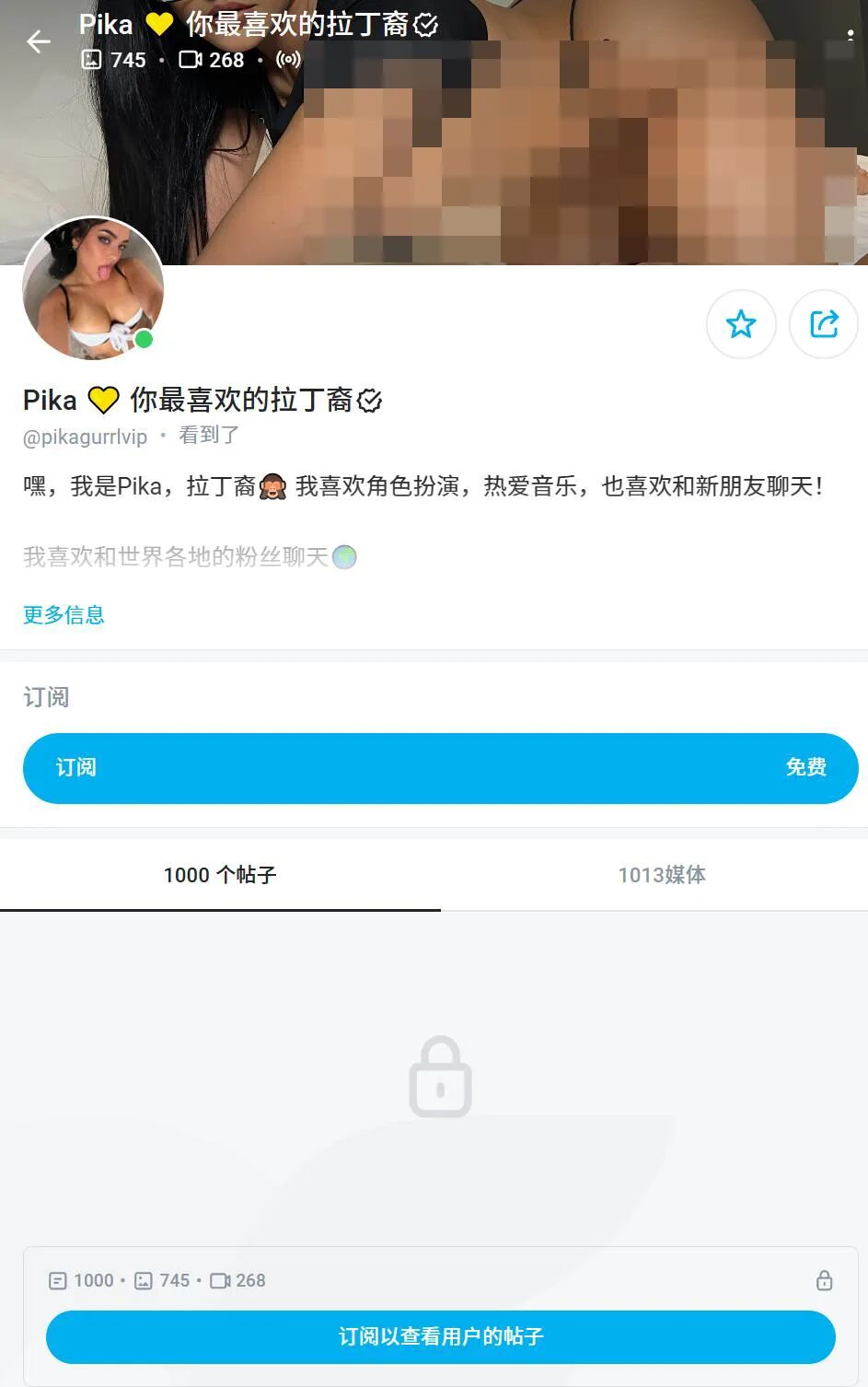868x1387 pixels.
Task: Switch to the 1013媒体 tab
Action: coord(662,875)
